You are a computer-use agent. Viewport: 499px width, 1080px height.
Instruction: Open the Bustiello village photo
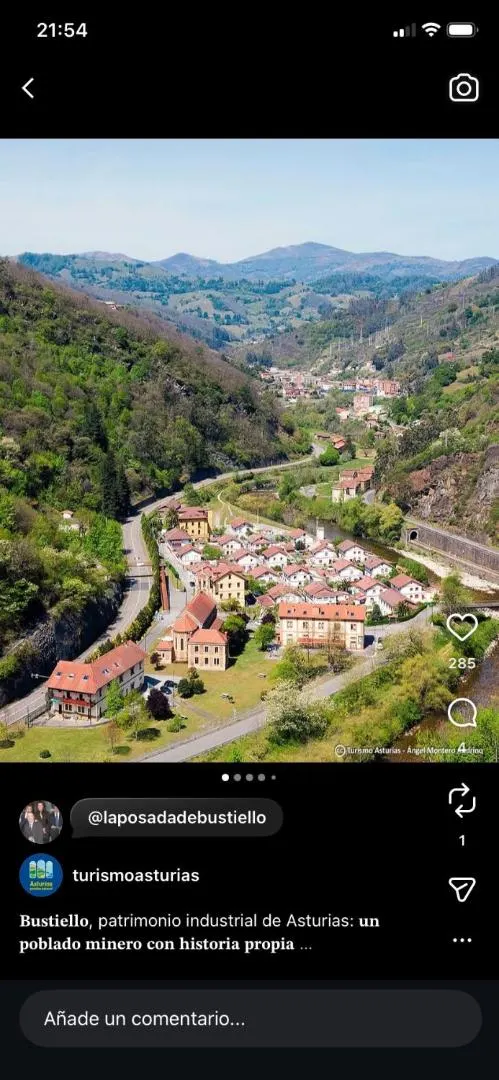click(250, 450)
